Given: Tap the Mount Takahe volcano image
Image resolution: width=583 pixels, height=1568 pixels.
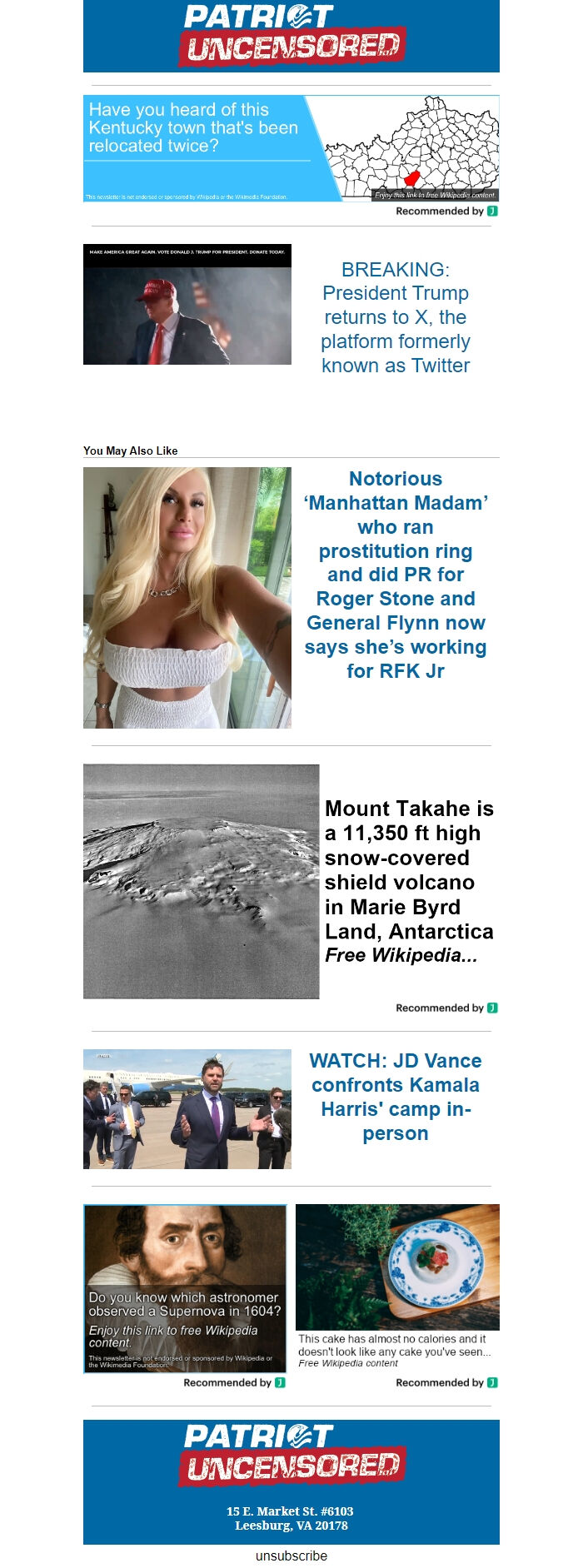Looking at the screenshot, I should [x=201, y=881].
